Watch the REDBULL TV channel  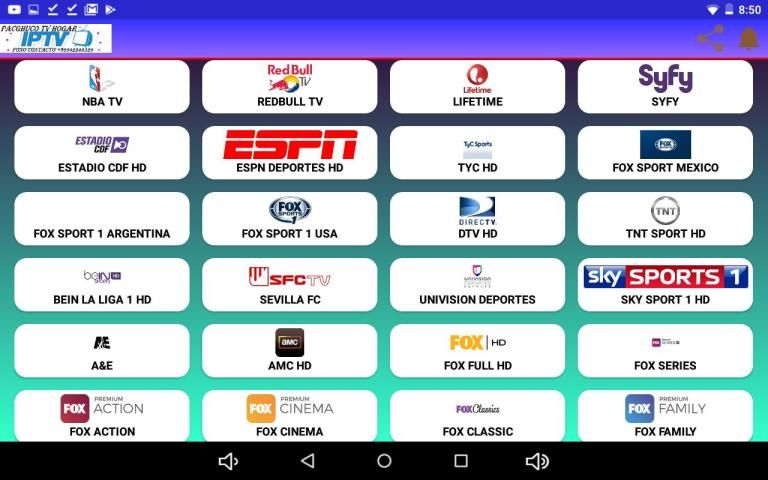[290, 87]
